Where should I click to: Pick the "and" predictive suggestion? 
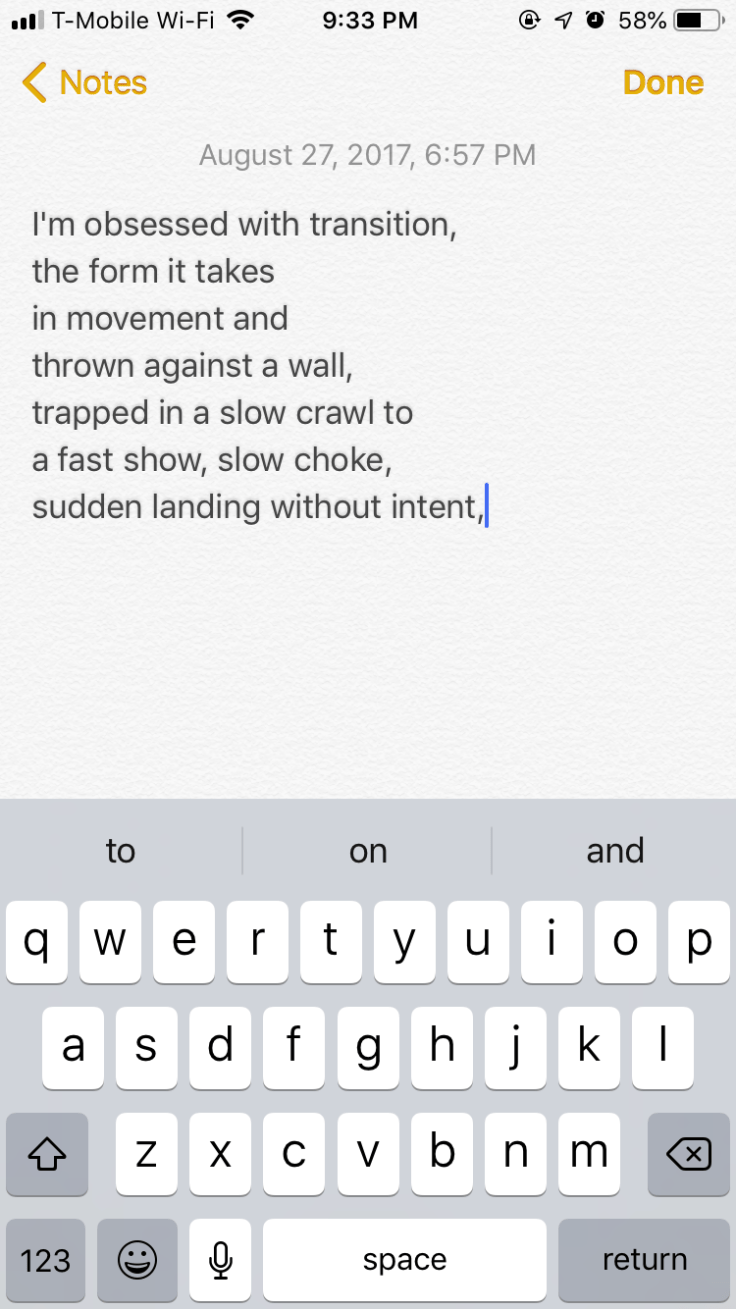click(615, 851)
